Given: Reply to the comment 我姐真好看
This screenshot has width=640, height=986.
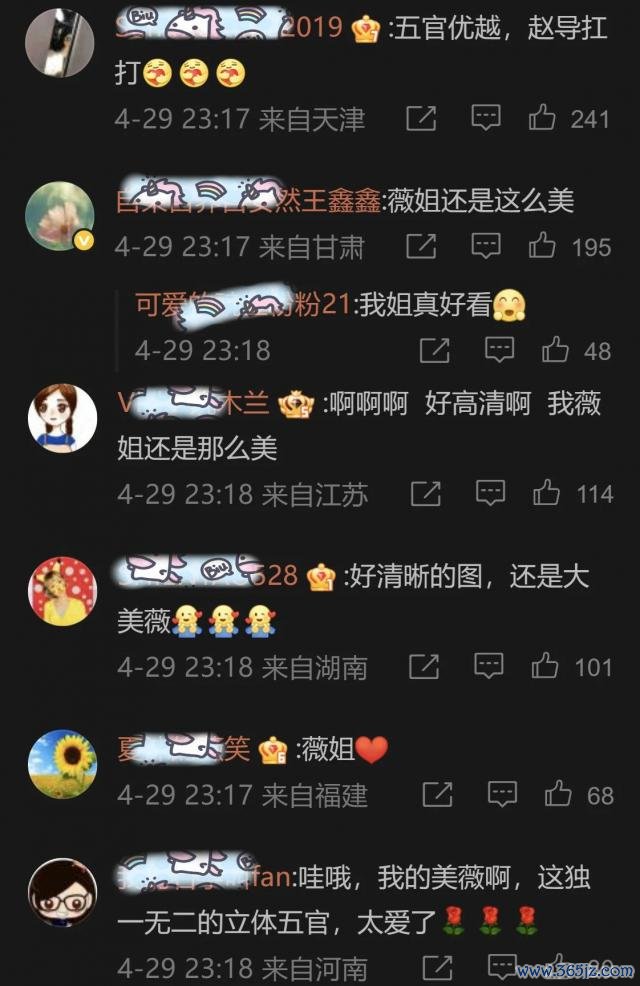Looking at the screenshot, I should tap(499, 350).
